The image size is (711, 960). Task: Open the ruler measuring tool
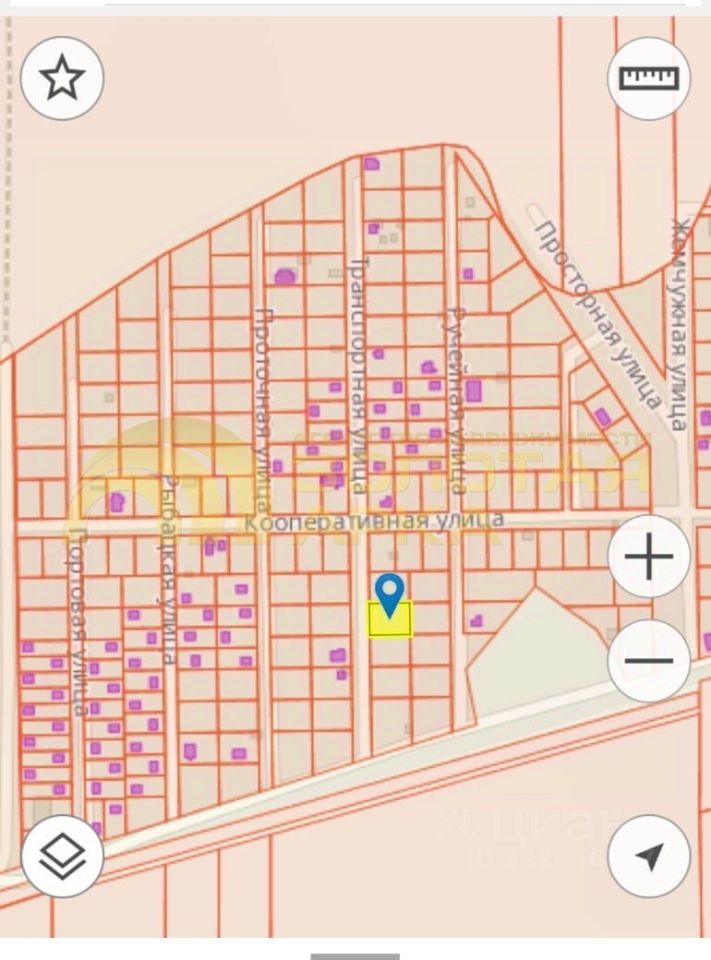649,78
